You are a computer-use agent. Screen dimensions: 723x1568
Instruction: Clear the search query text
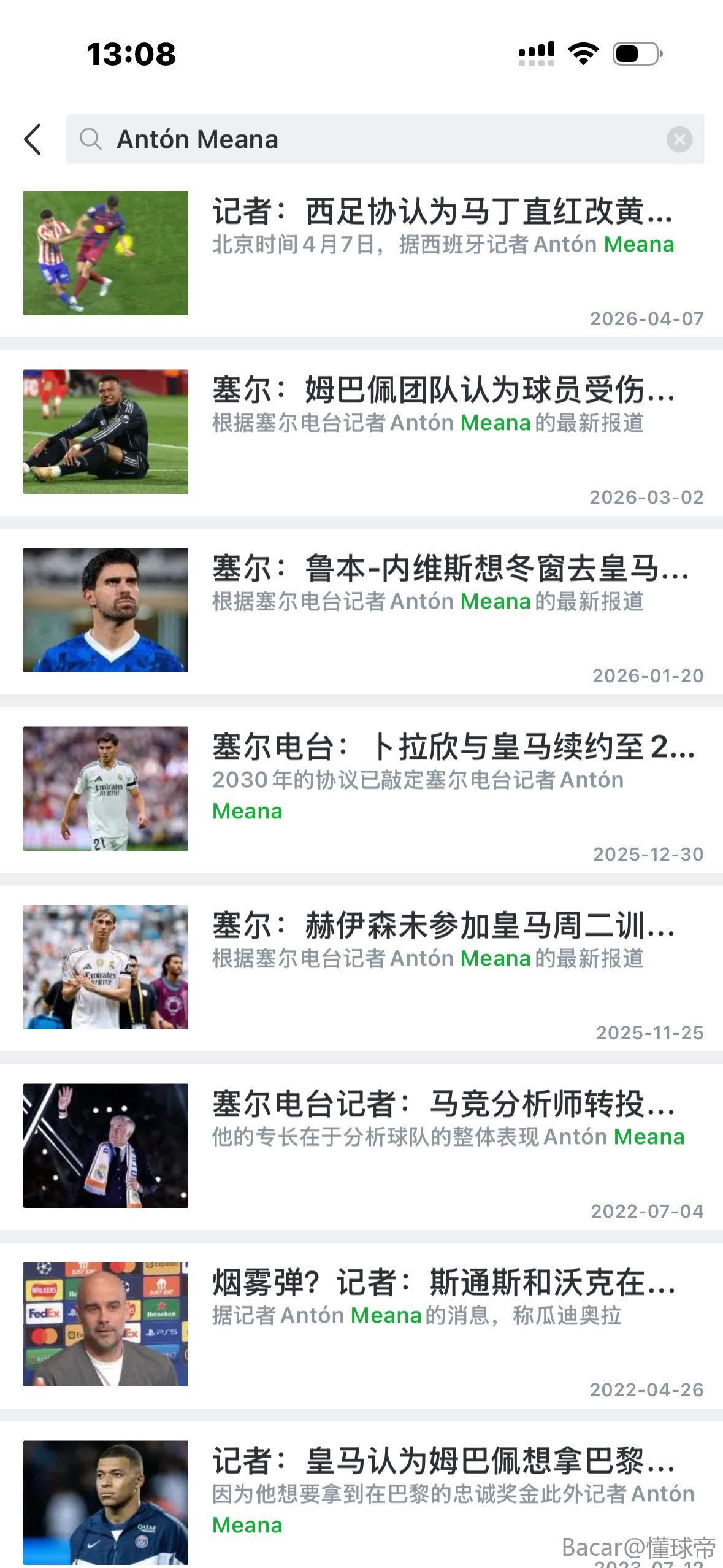[679, 139]
